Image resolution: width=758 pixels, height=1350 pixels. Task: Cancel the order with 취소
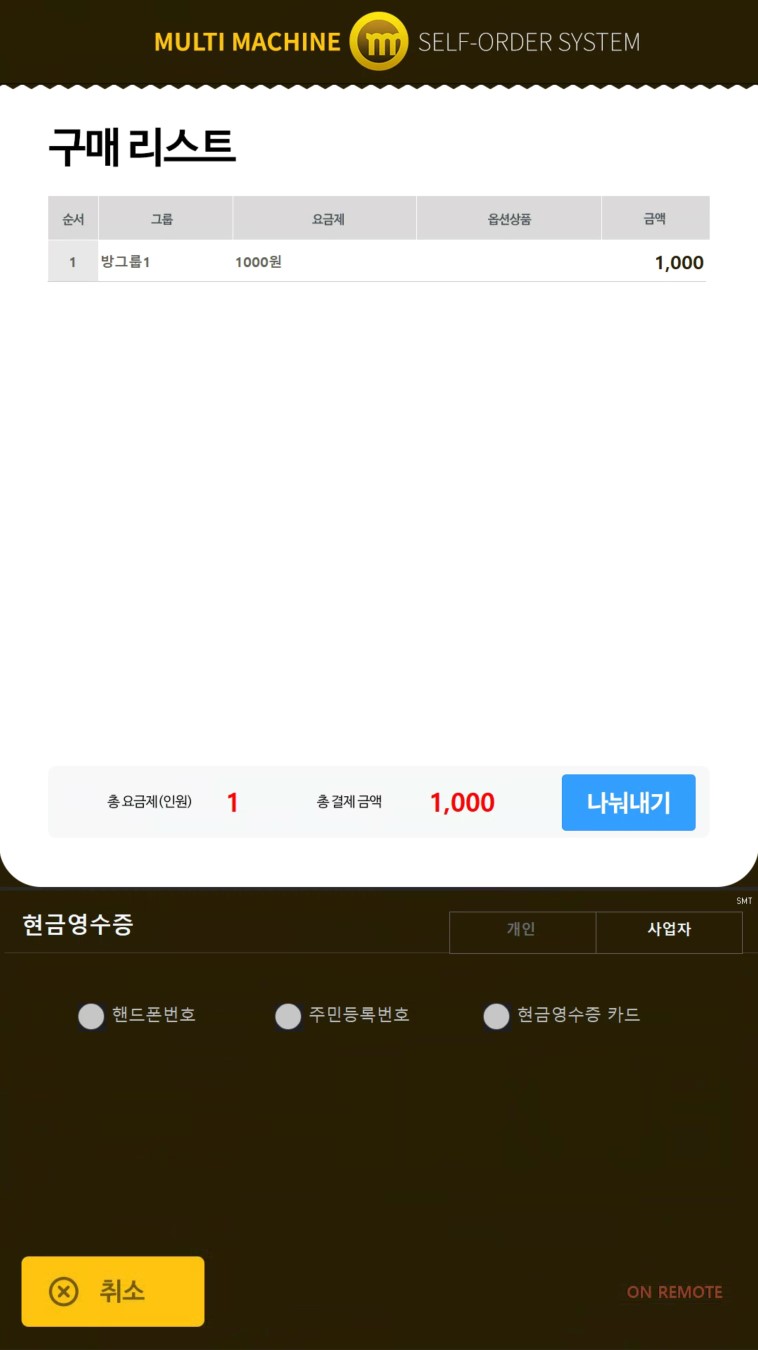pos(113,1291)
